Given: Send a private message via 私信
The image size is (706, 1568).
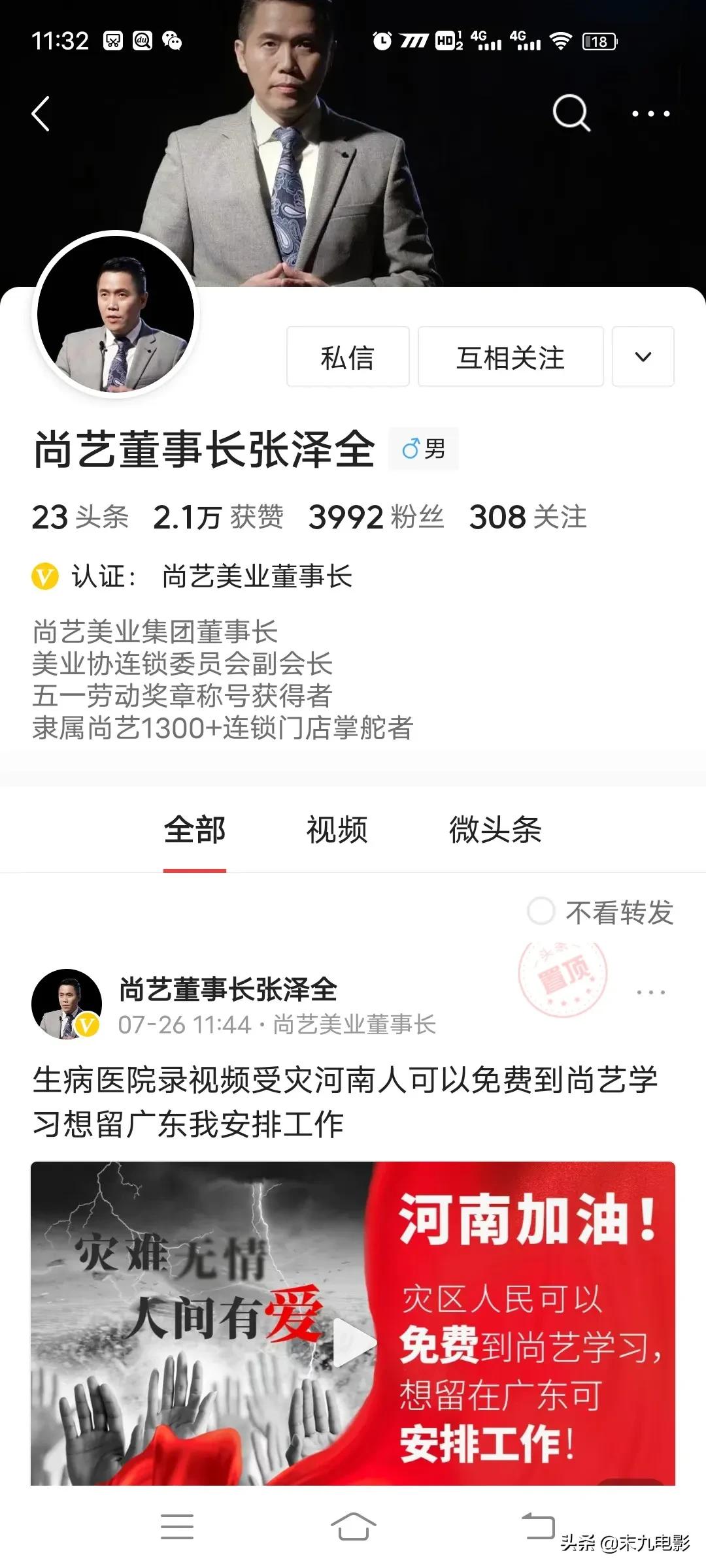Looking at the screenshot, I should click(x=348, y=357).
